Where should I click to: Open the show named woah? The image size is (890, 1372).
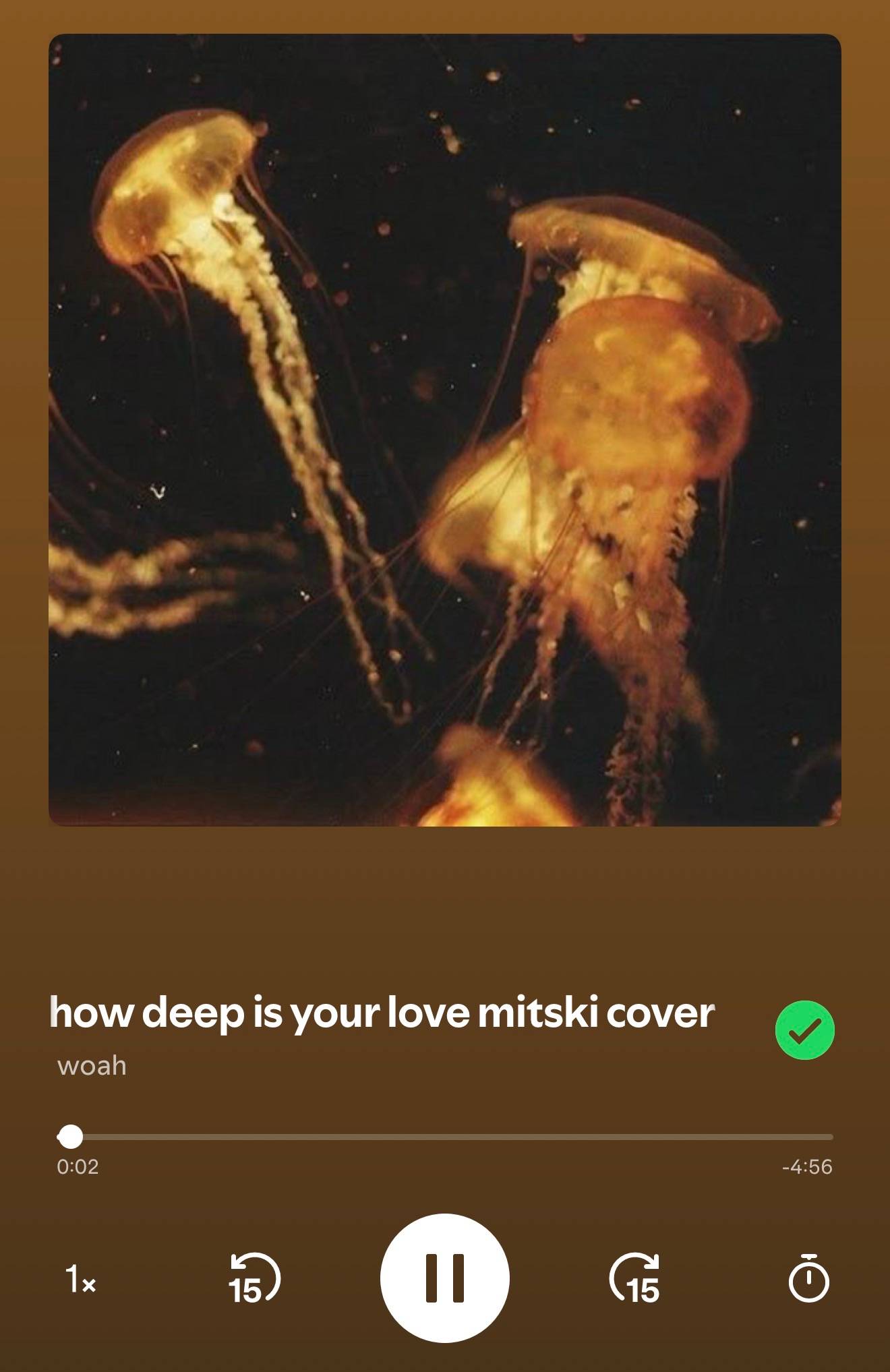[92, 1066]
